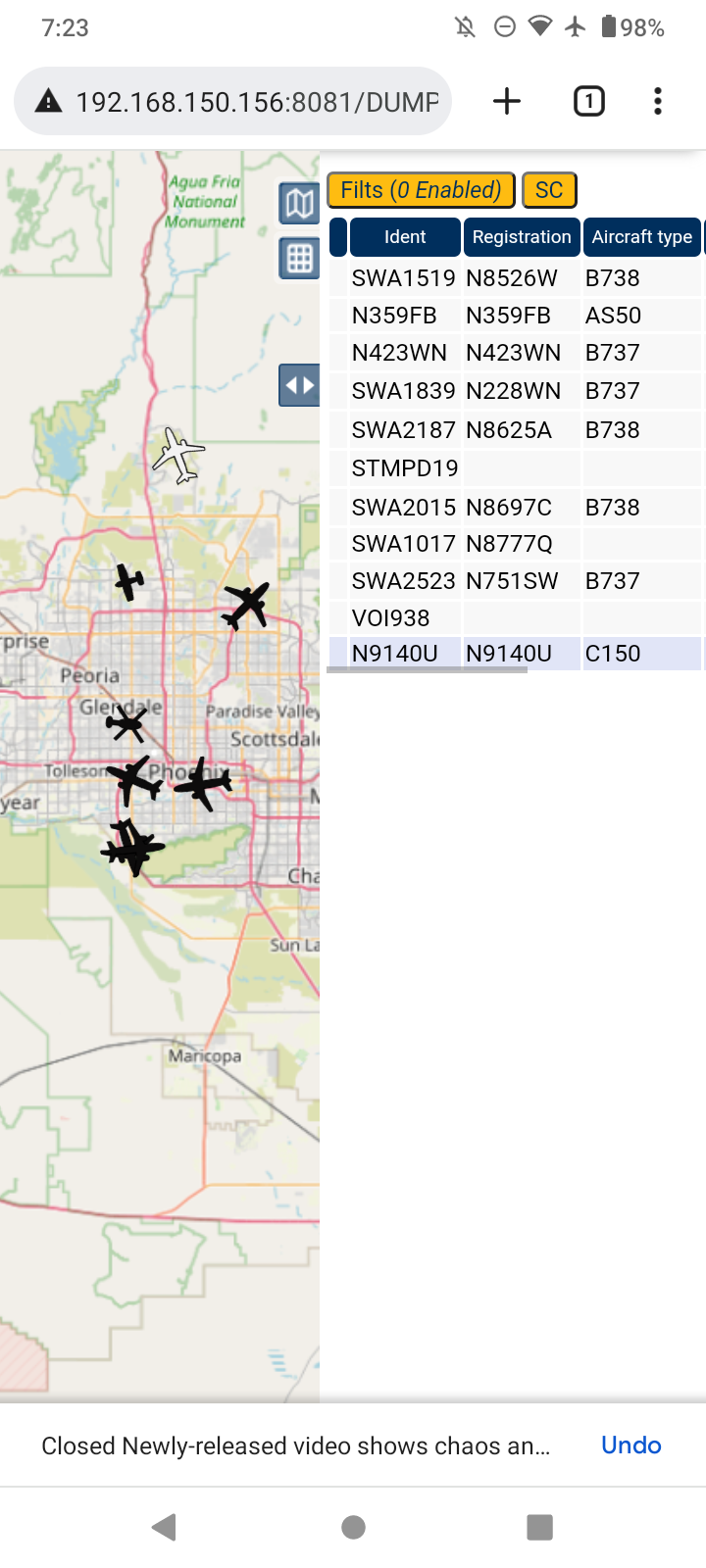
Task: Undo closing the tab
Action: (x=631, y=1445)
